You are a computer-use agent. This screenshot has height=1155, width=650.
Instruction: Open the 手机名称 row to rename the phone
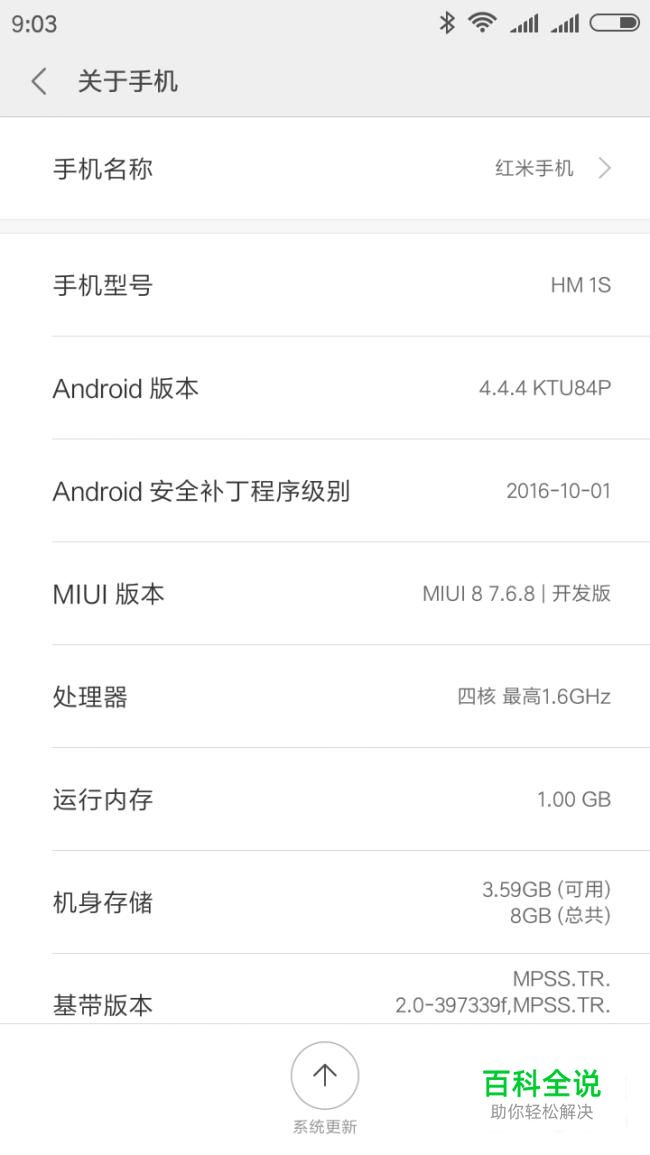tap(325, 168)
